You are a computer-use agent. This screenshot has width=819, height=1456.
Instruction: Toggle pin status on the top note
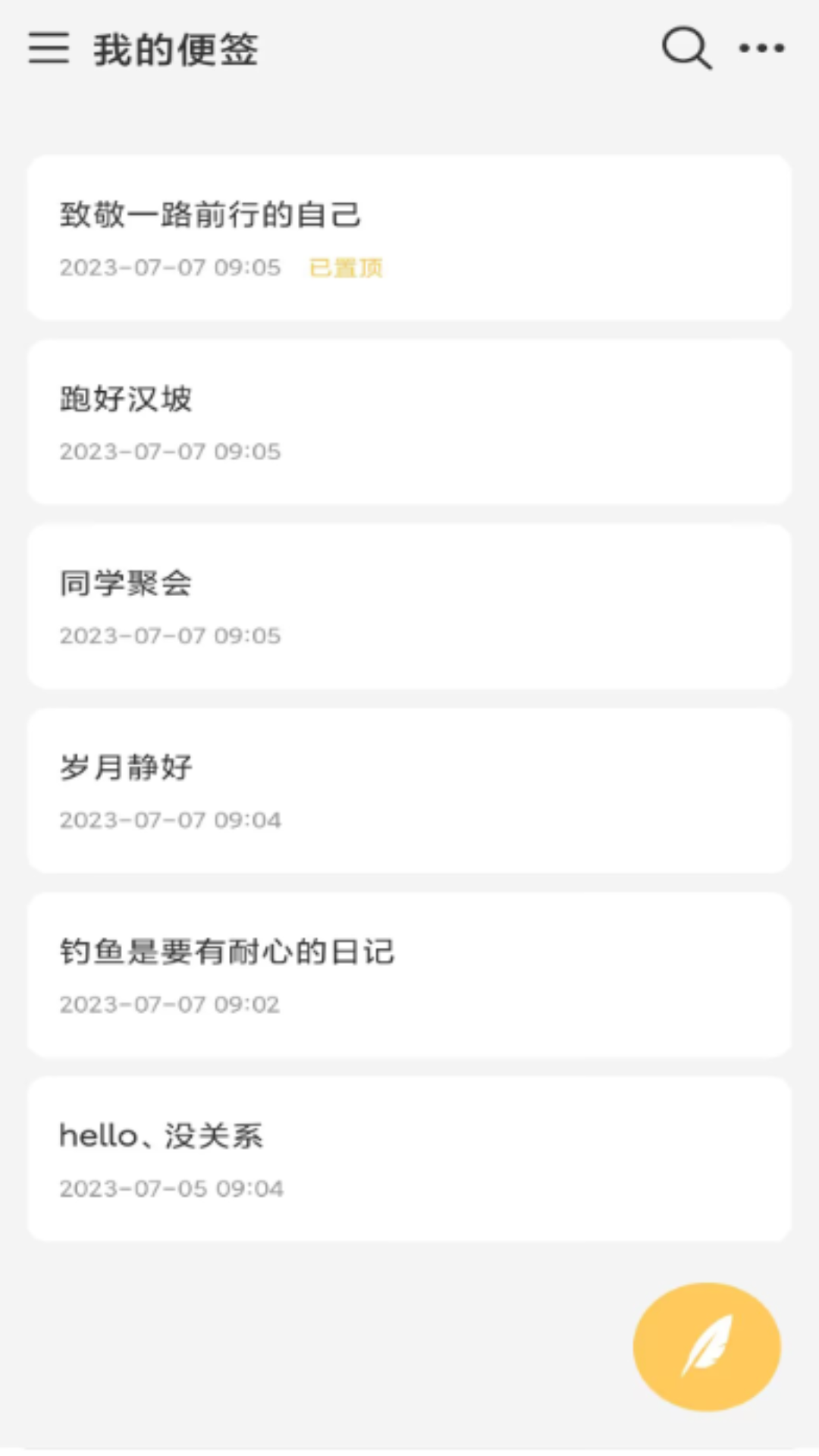click(x=346, y=268)
